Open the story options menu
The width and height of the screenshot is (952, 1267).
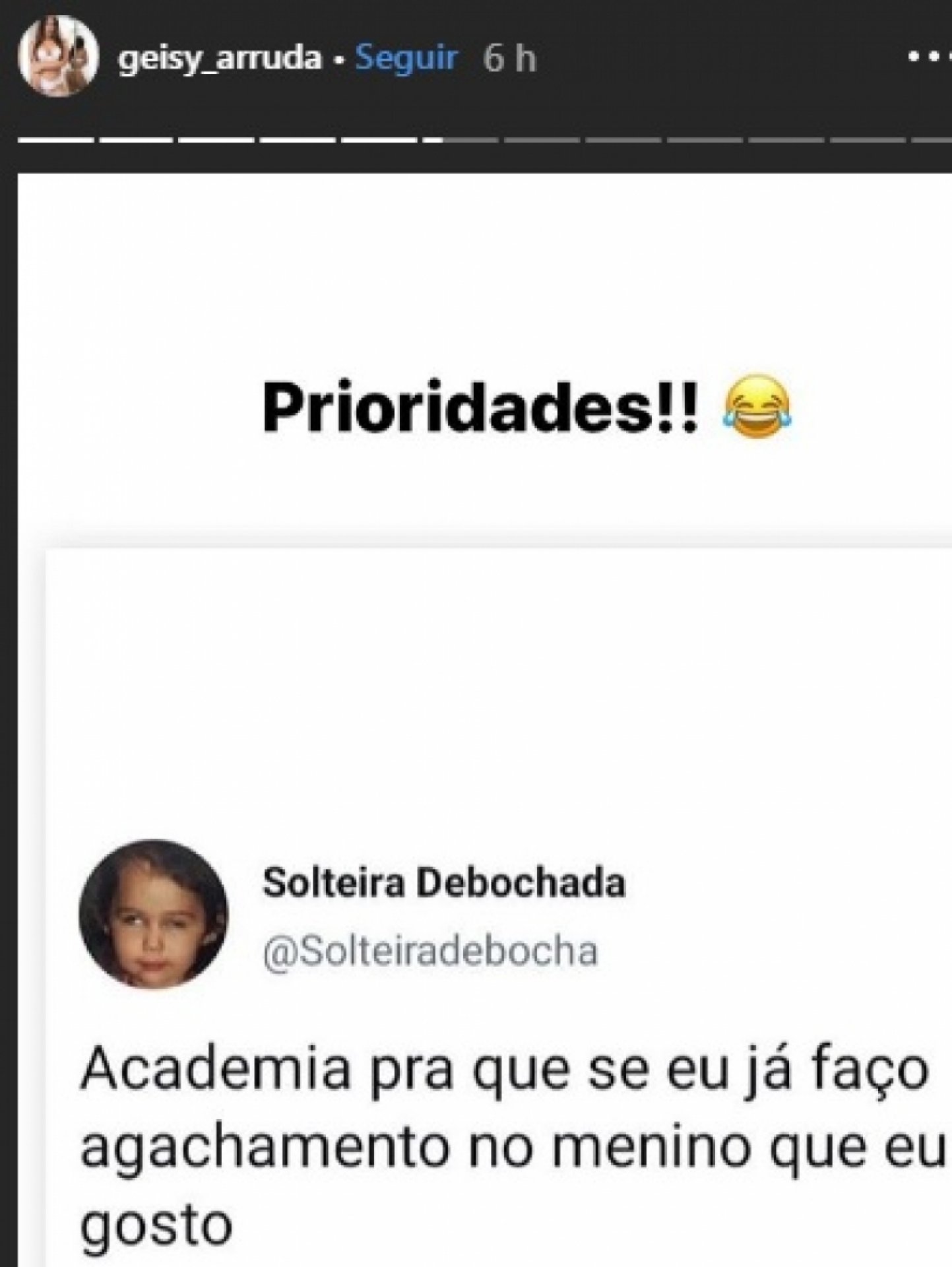(x=928, y=58)
